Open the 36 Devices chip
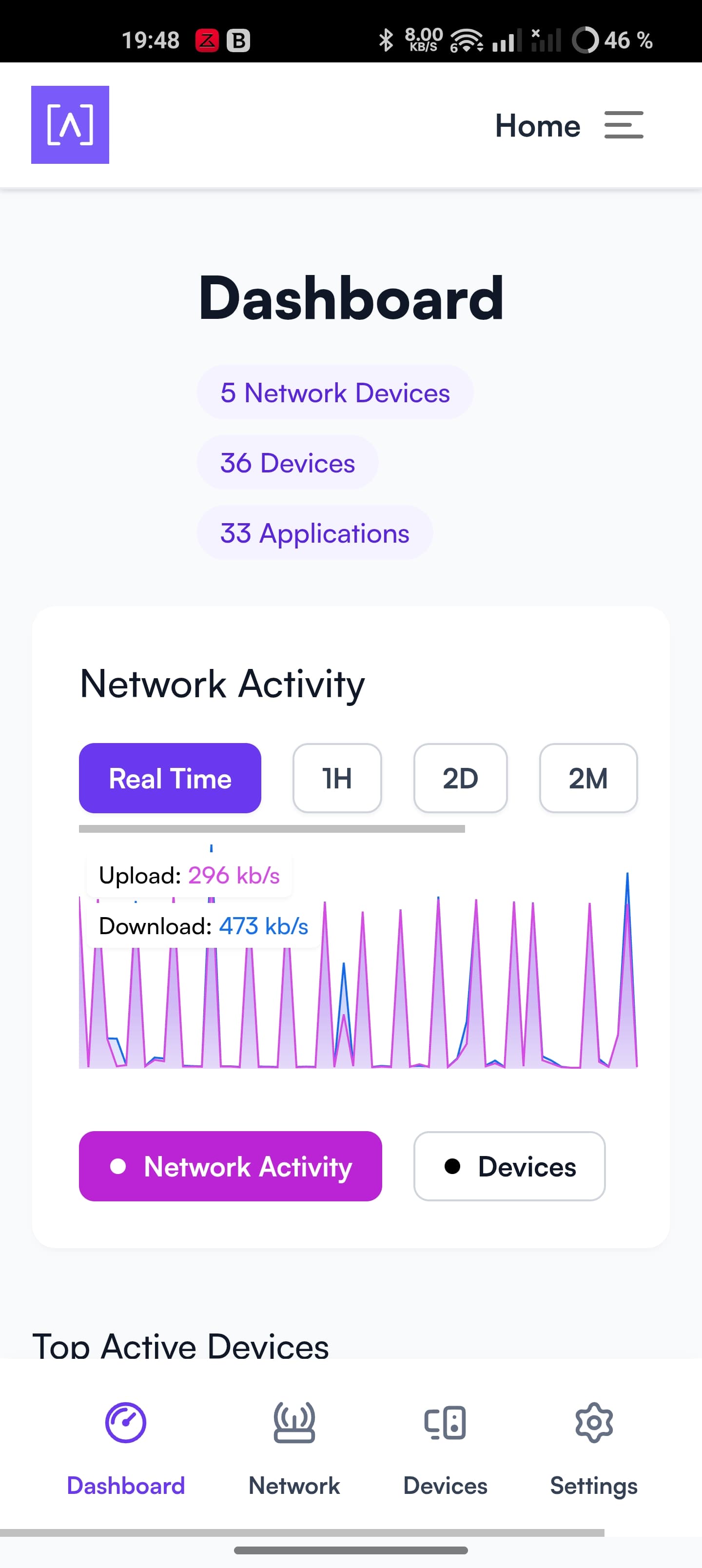The image size is (702, 1568). coord(287,463)
